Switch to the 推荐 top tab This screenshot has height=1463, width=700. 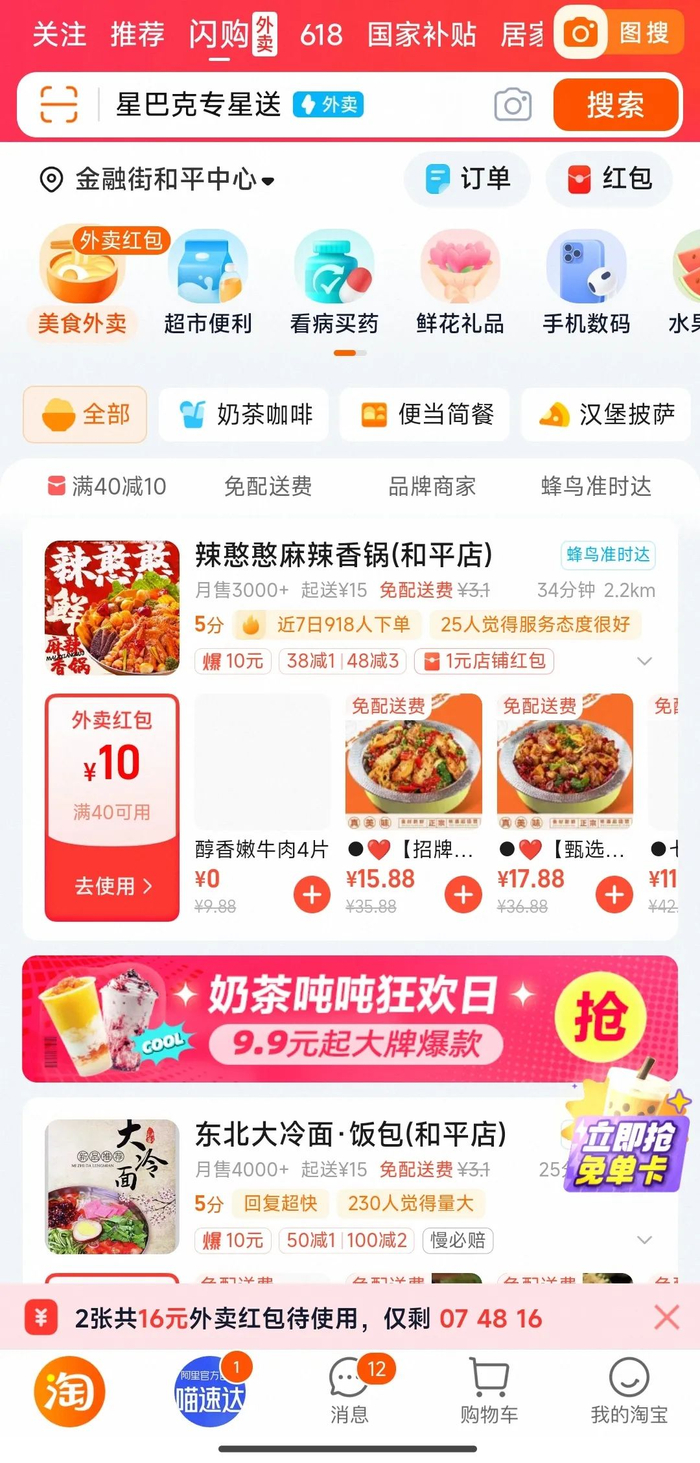[137, 35]
